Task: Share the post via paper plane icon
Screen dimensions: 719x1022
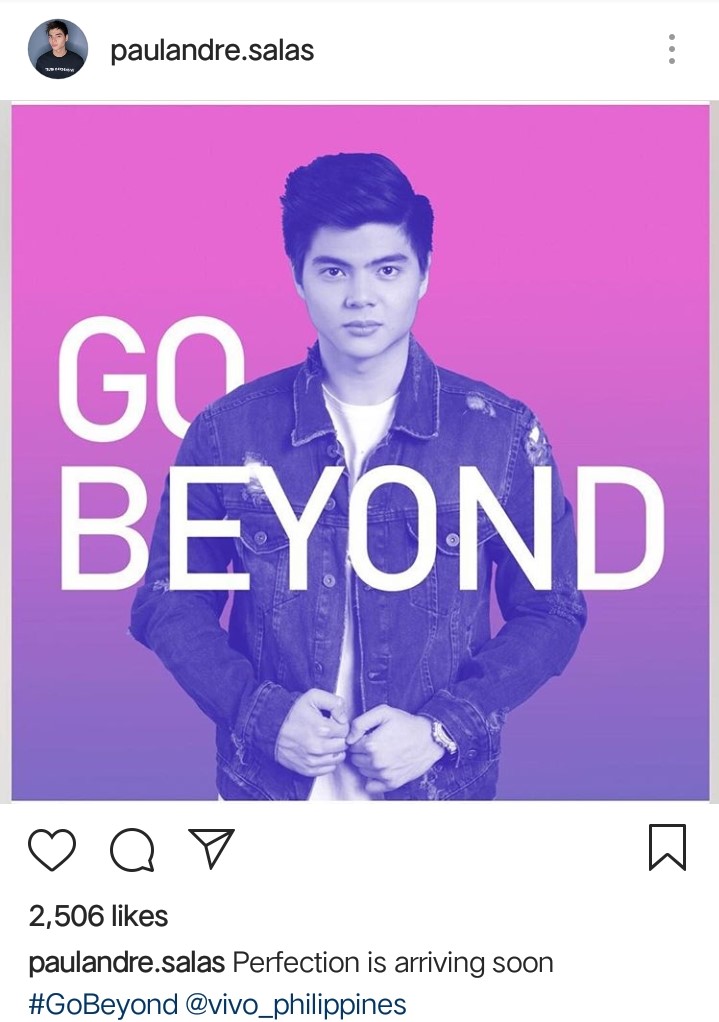Action: pyautogui.click(x=211, y=849)
